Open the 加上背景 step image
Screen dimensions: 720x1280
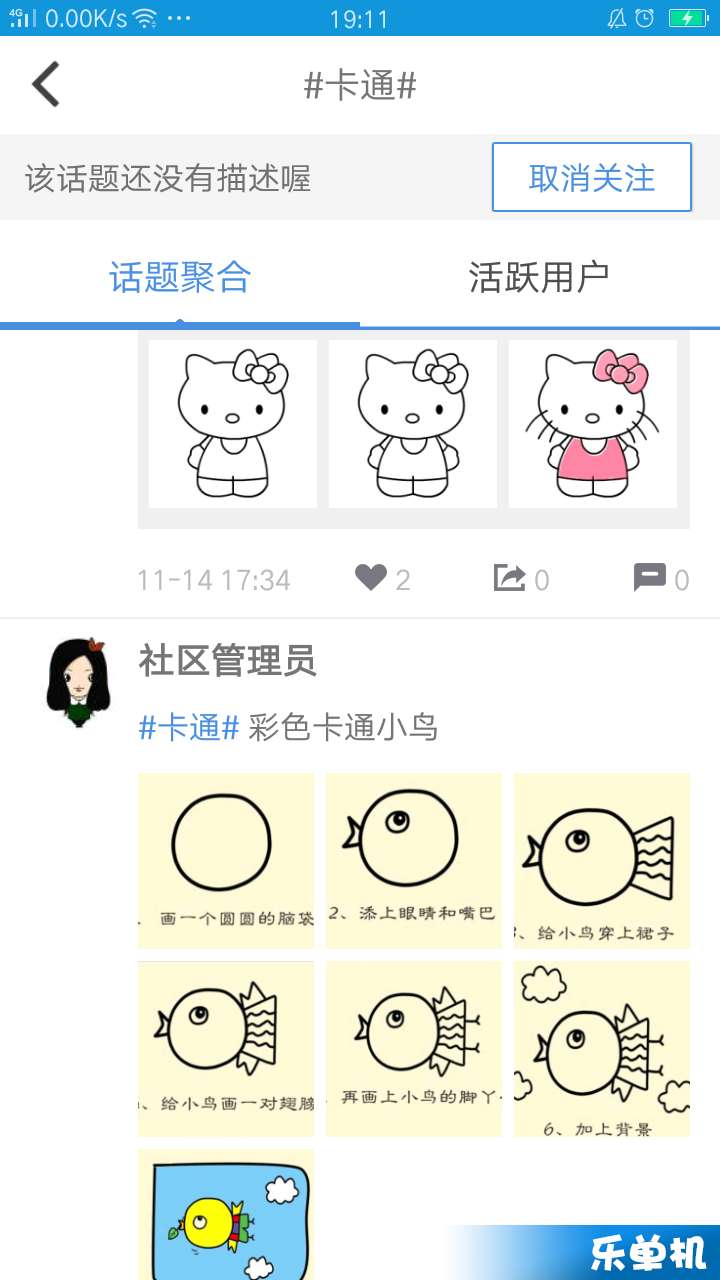click(x=601, y=1048)
